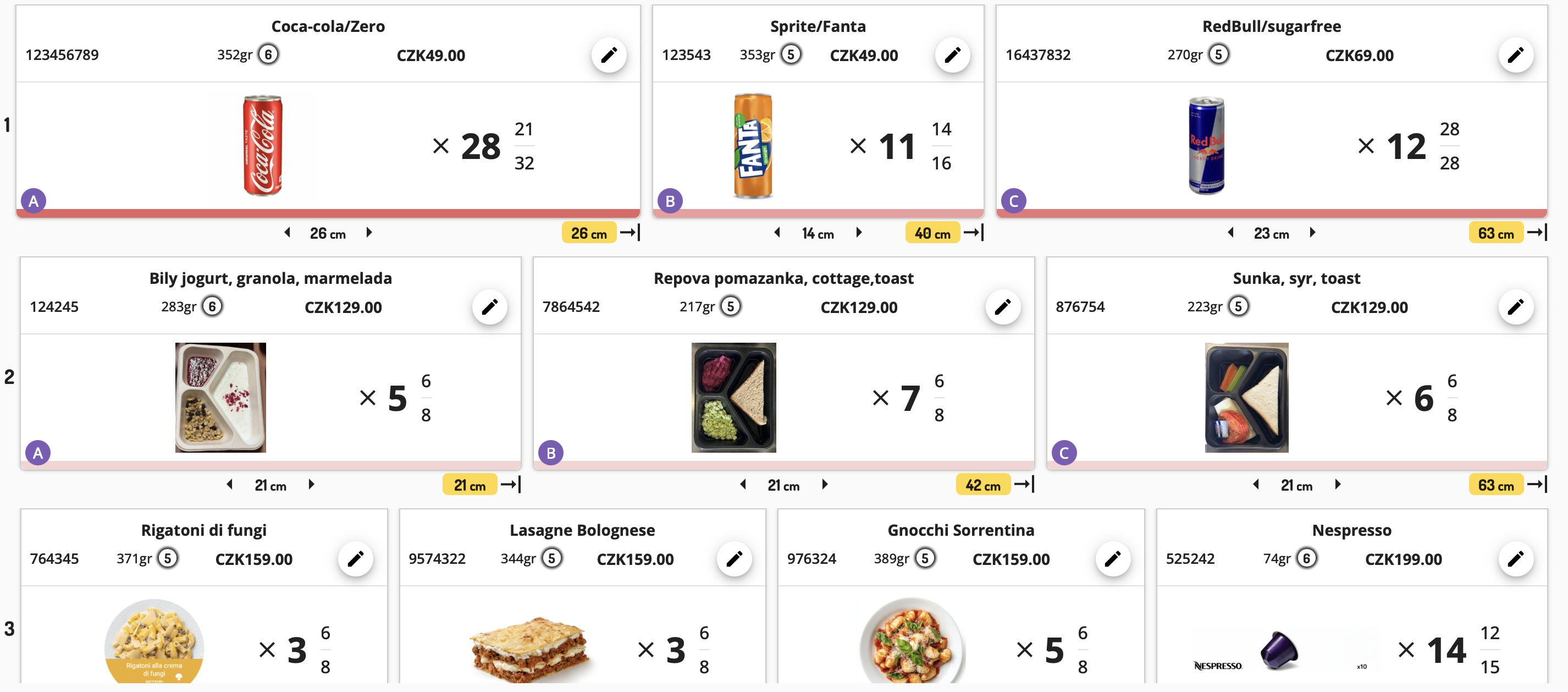Image resolution: width=1568 pixels, height=692 pixels.
Task: Decrease Bily jogurt slot width
Action: 229,484
